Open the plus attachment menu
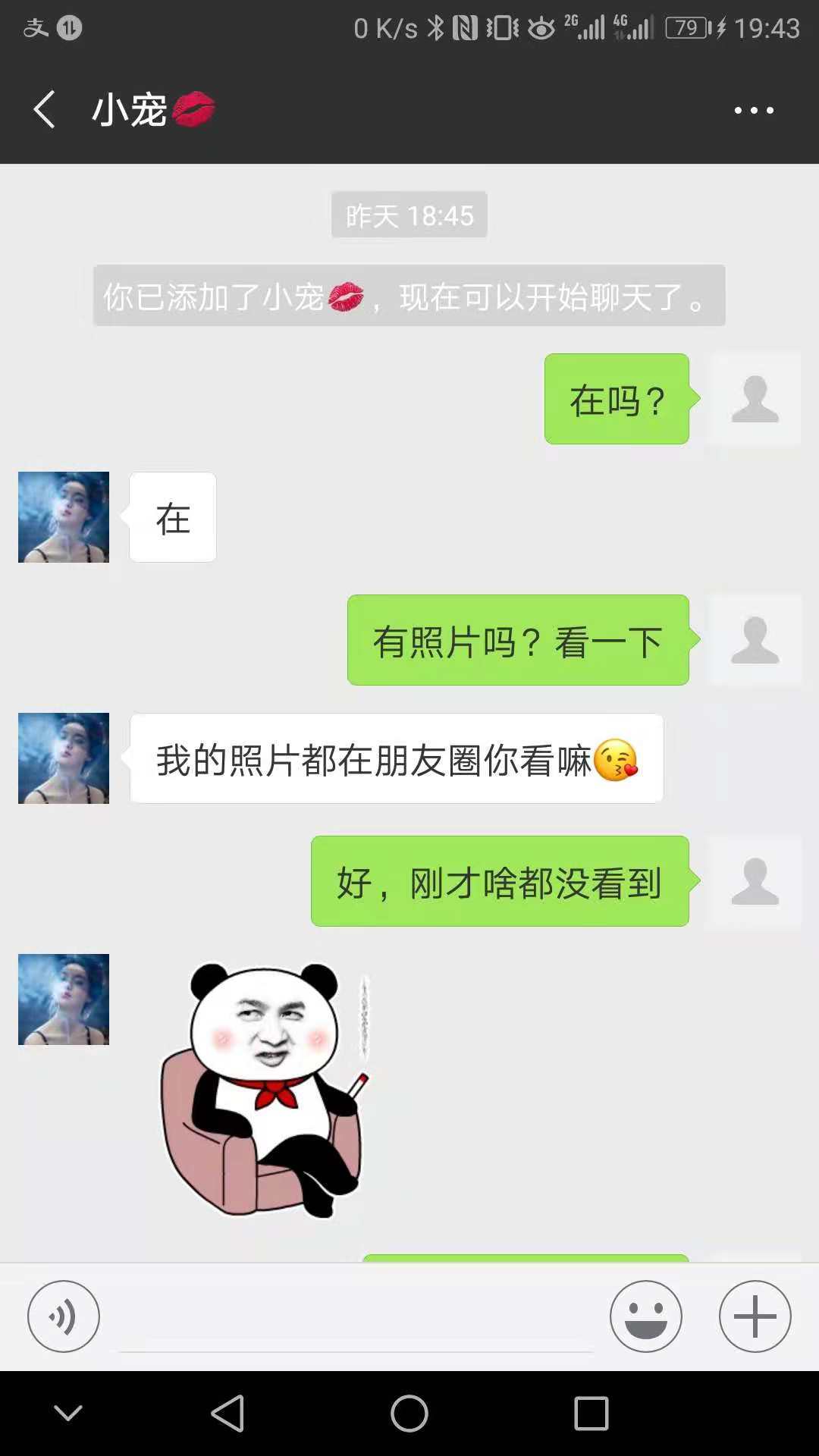The image size is (819, 1456). pyautogui.click(x=755, y=1316)
